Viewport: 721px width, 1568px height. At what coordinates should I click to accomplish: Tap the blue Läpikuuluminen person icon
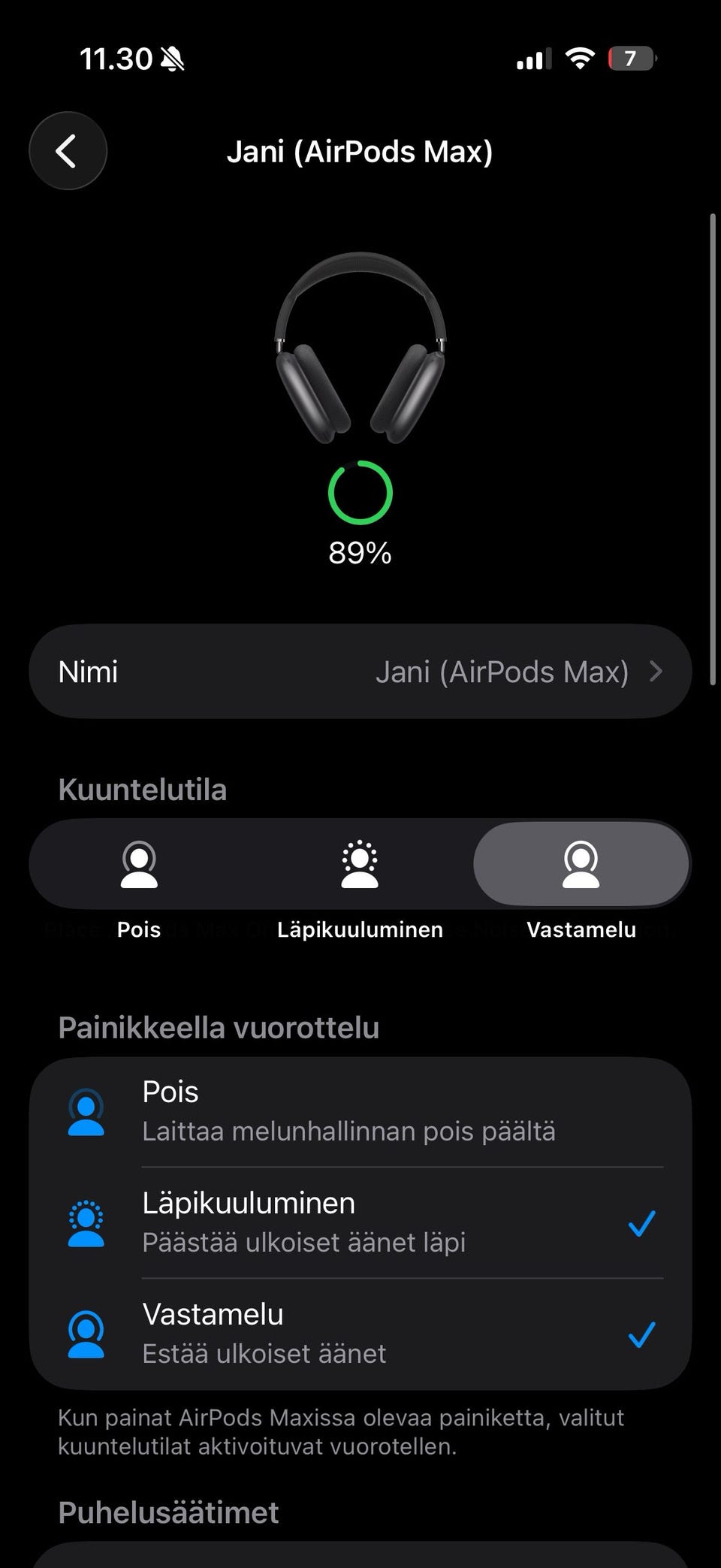point(86,1219)
